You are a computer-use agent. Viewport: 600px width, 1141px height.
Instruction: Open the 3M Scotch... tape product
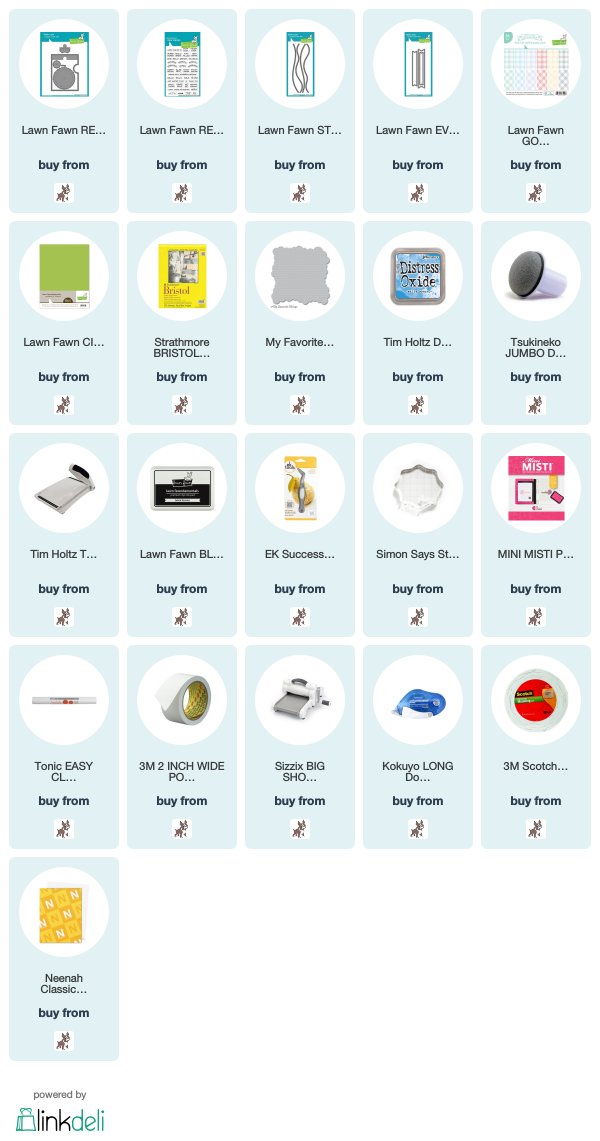(535, 747)
